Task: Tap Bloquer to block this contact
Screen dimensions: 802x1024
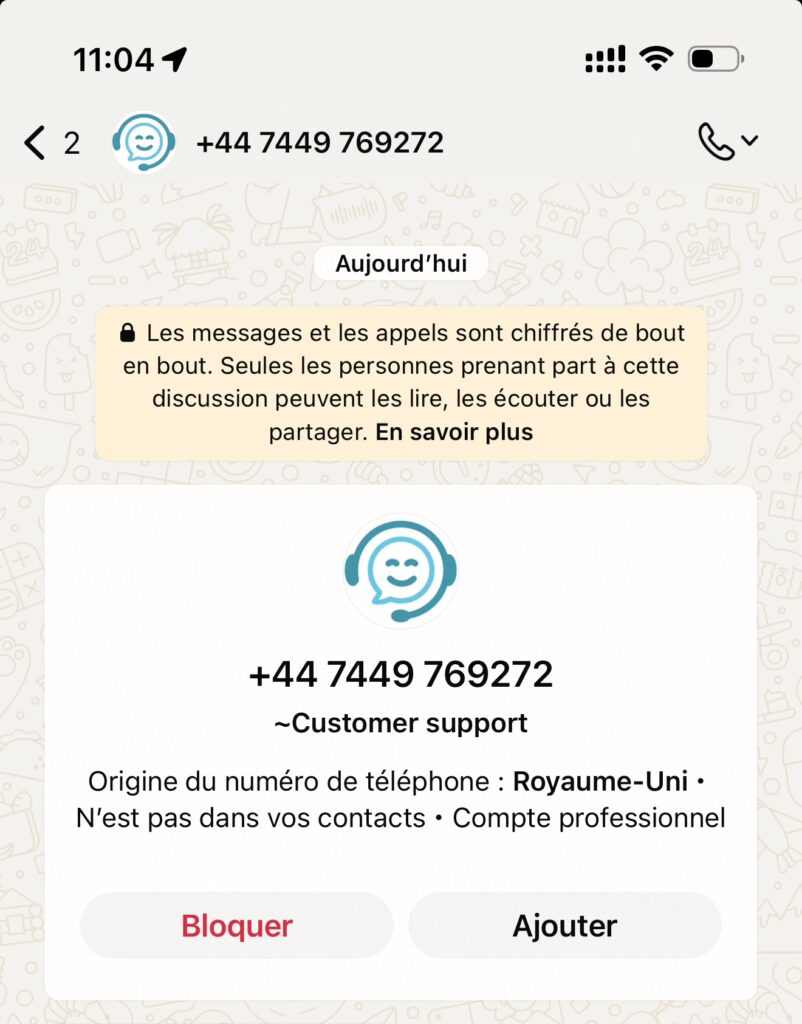Action: pyautogui.click(x=235, y=925)
